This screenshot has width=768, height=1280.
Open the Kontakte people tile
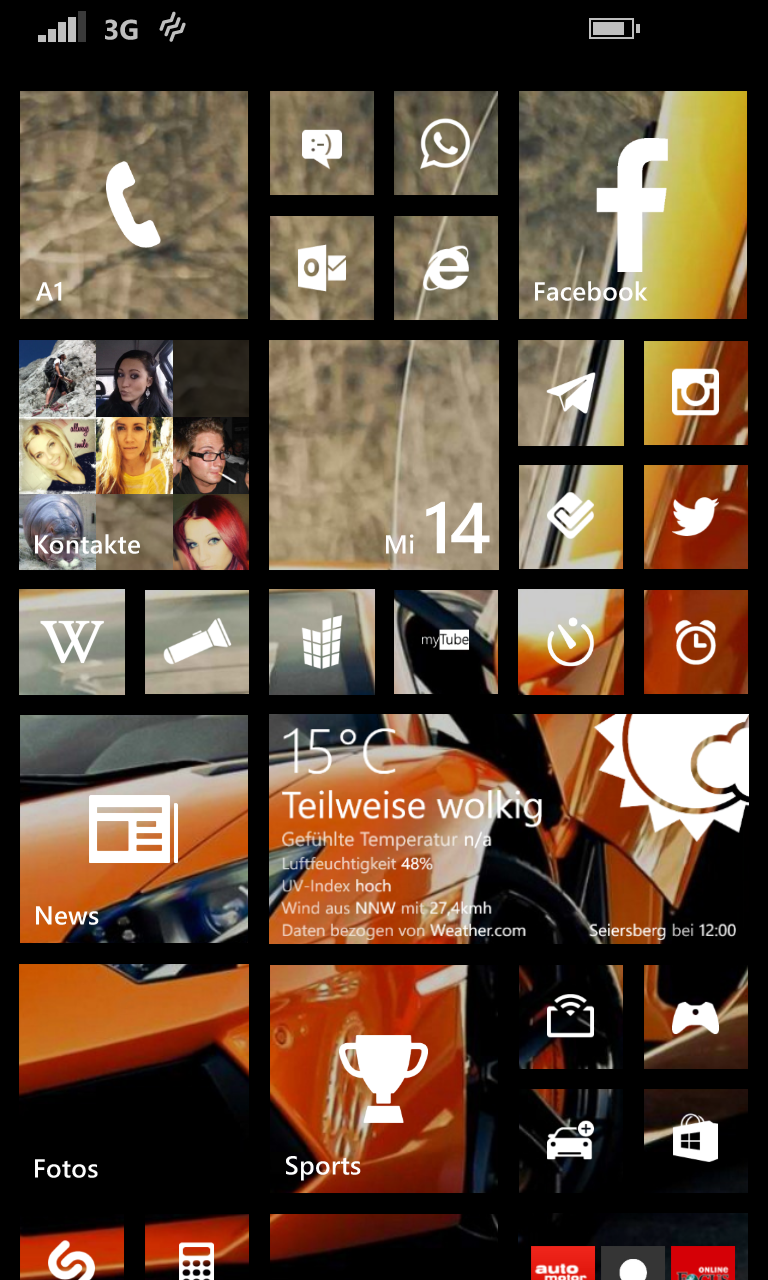[x=133, y=455]
